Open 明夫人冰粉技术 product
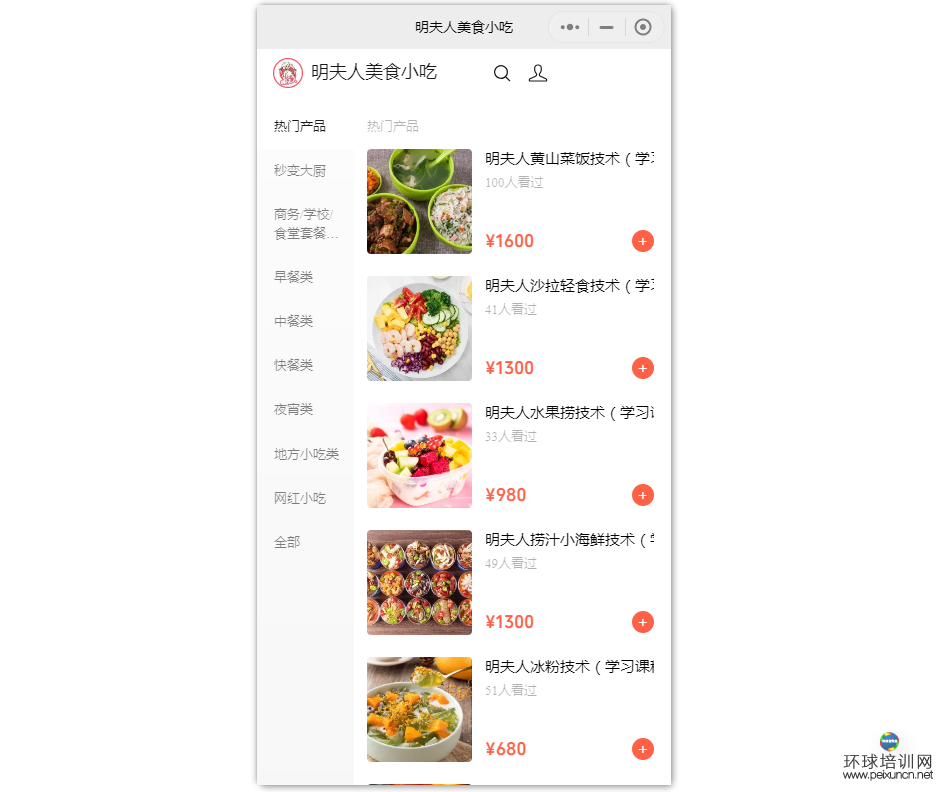This screenshot has width=943, height=792. [567, 667]
